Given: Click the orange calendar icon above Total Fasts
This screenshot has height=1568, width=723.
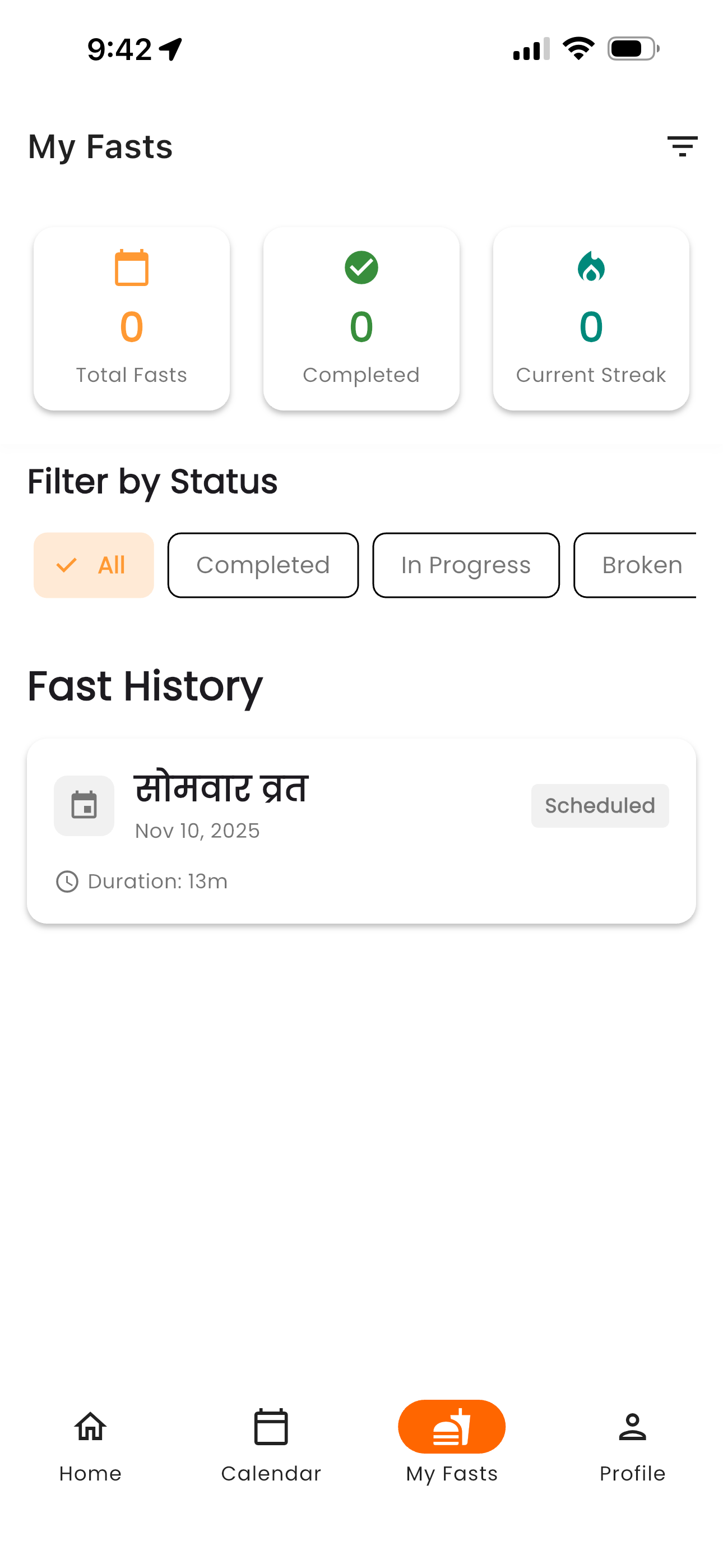Looking at the screenshot, I should pyautogui.click(x=131, y=266).
